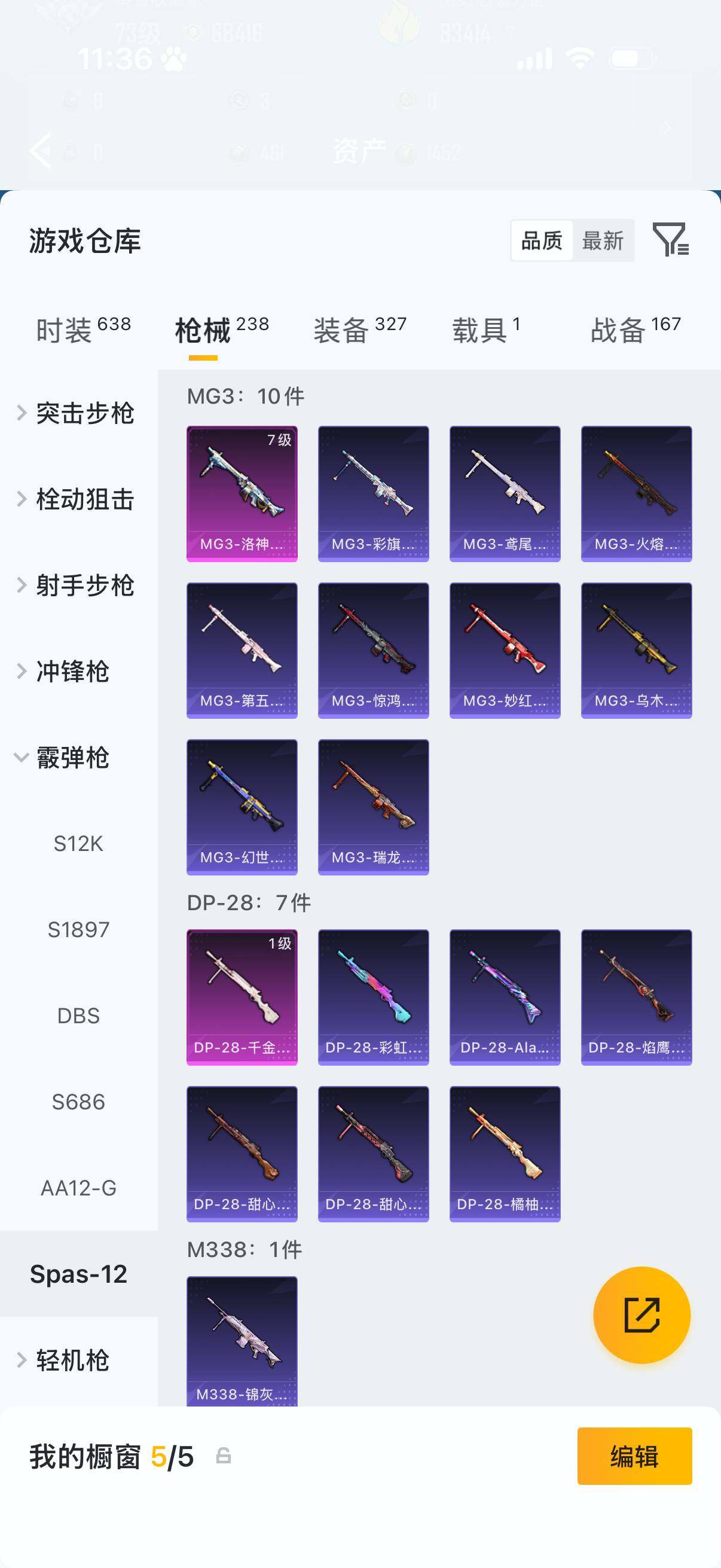Select the 品质 sort option

click(x=542, y=240)
